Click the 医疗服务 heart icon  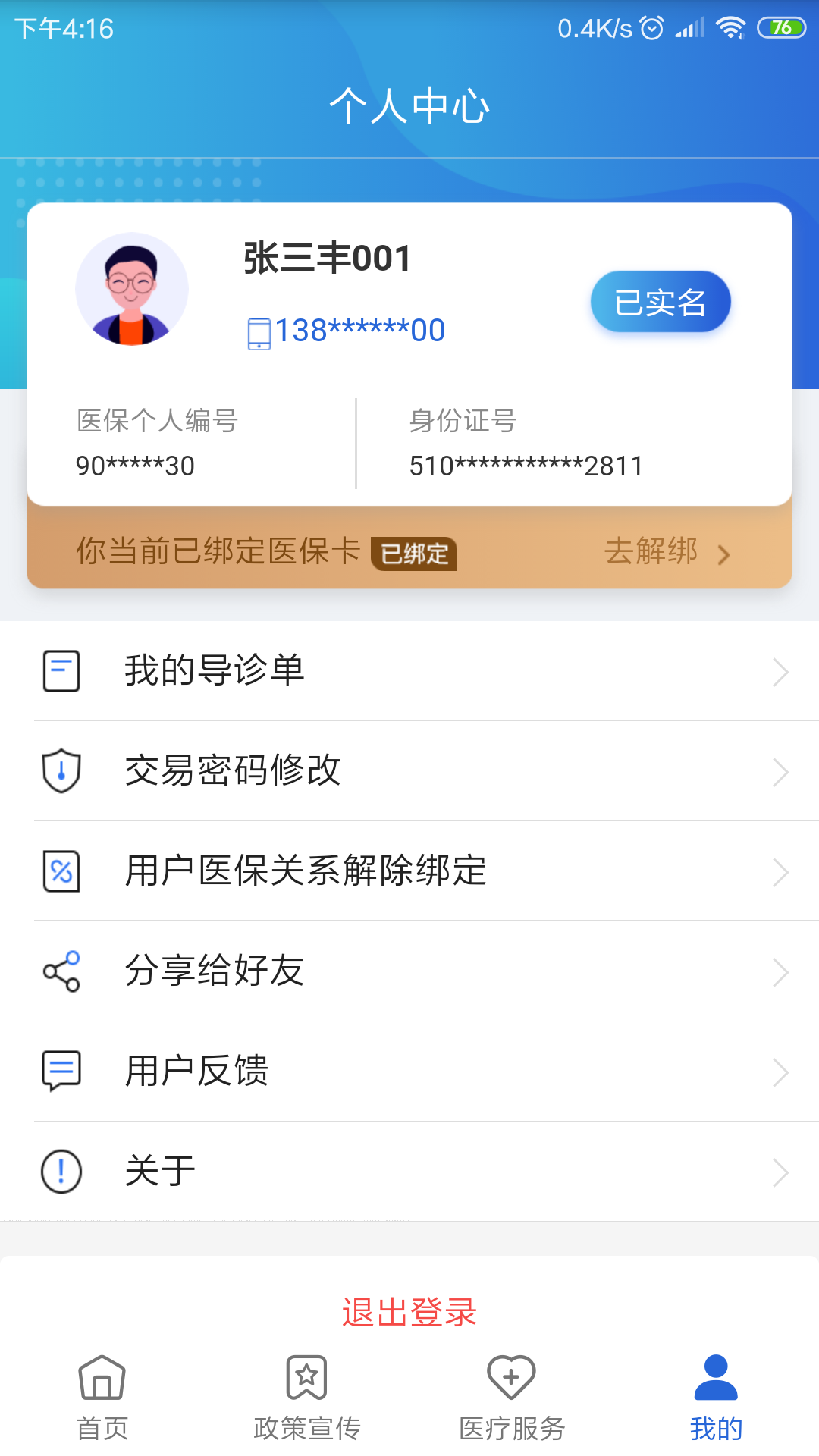click(x=512, y=1375)
